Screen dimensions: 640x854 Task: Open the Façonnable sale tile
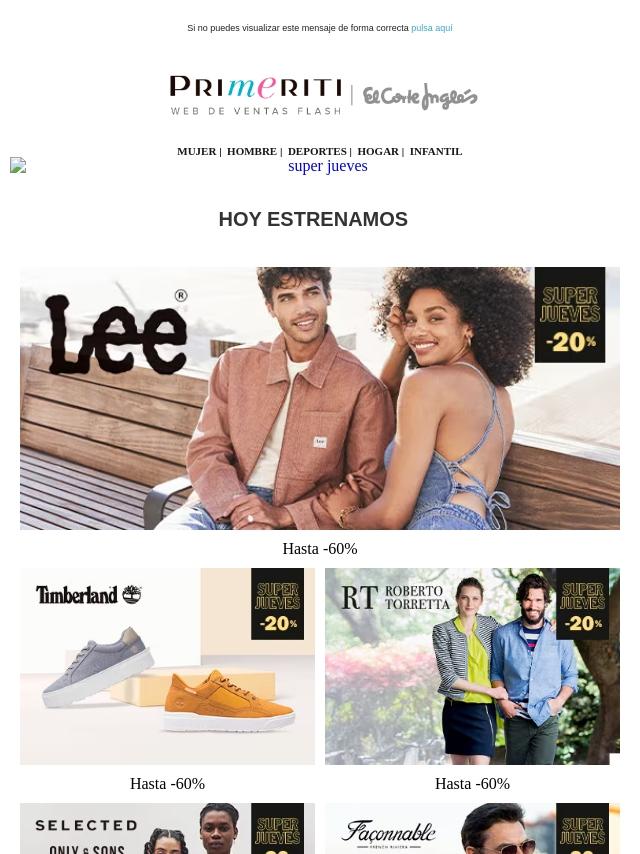(x=472, y=829)
